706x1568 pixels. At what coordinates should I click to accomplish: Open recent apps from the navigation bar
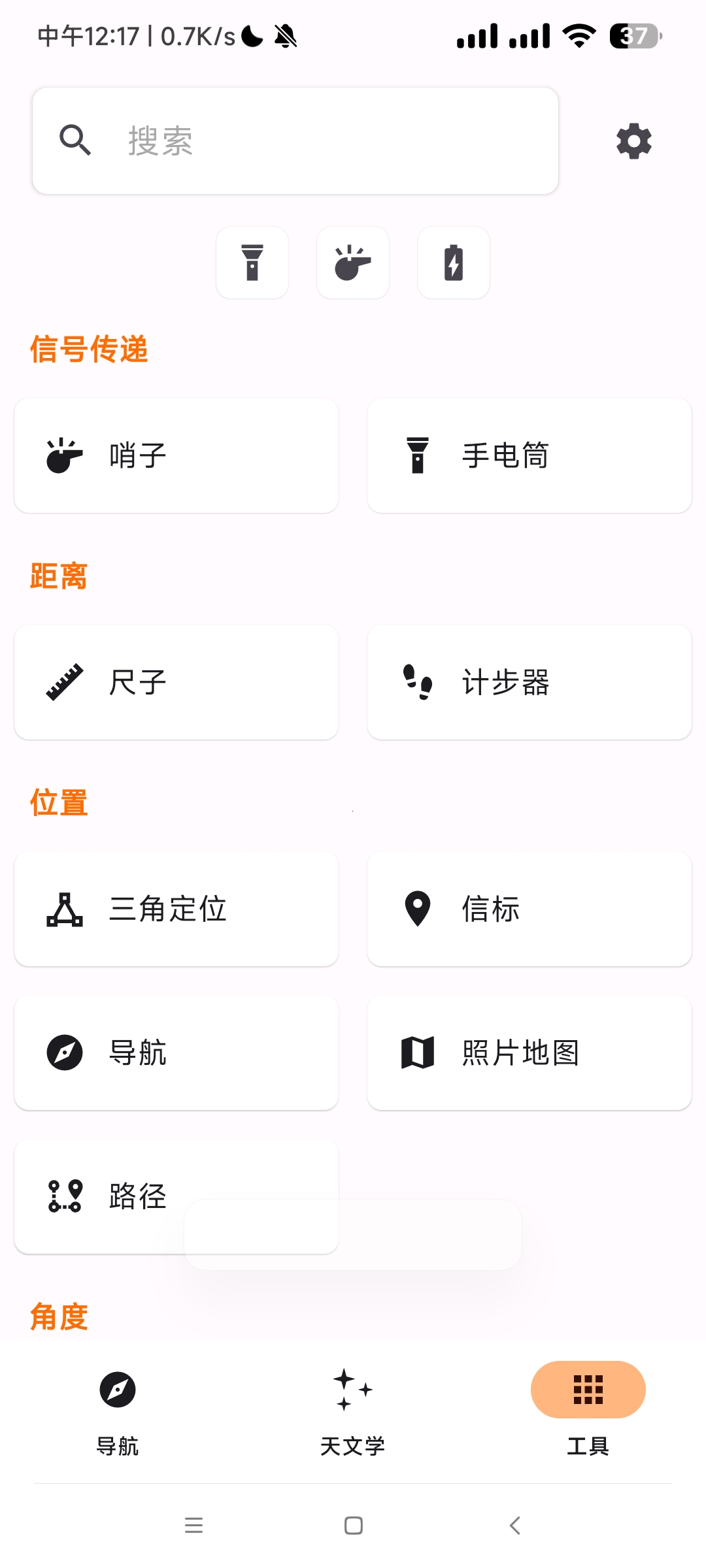pyautogui.click(x=193, y=1526)
